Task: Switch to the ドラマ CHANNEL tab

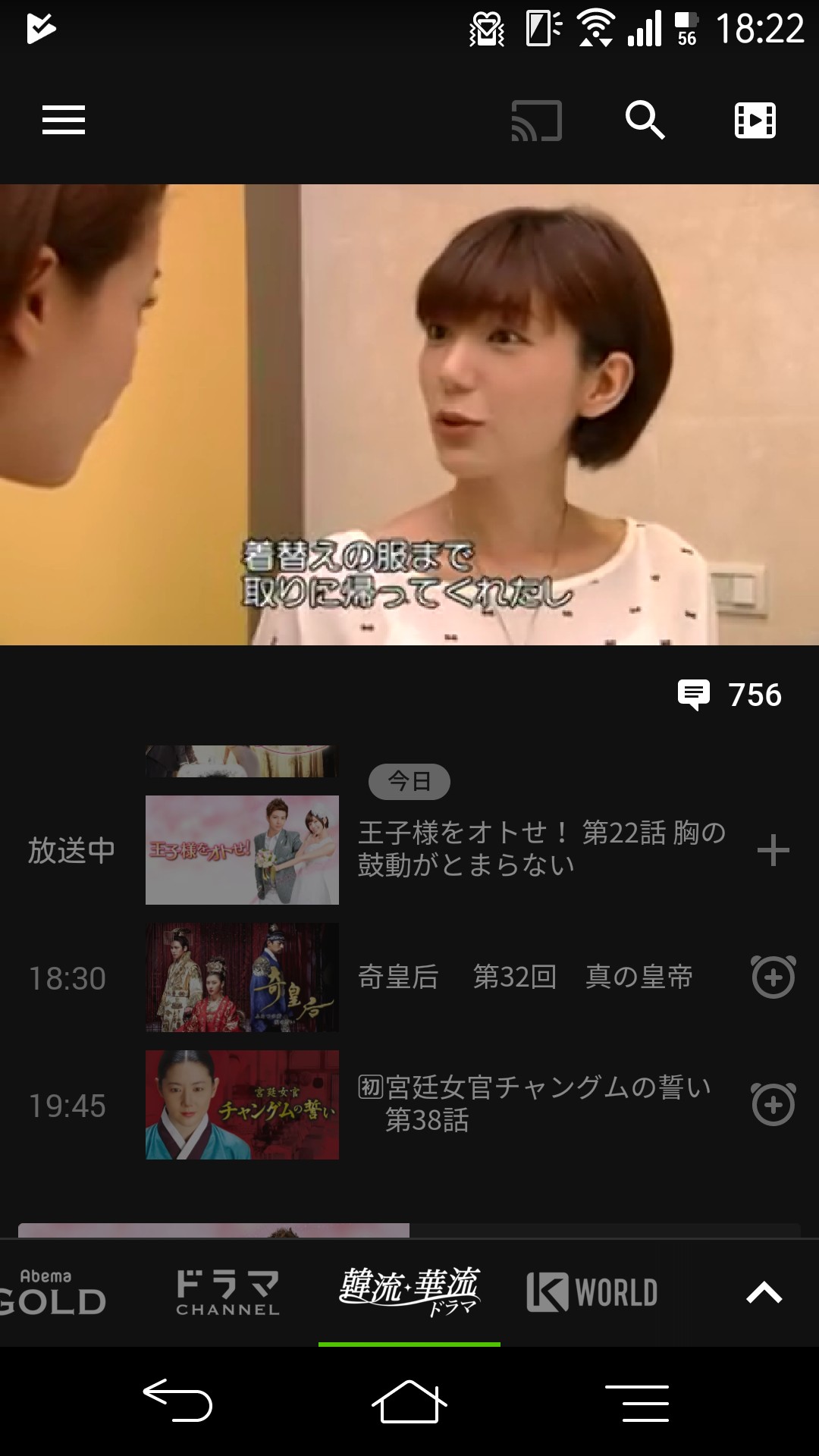Action: (227, 1293)
